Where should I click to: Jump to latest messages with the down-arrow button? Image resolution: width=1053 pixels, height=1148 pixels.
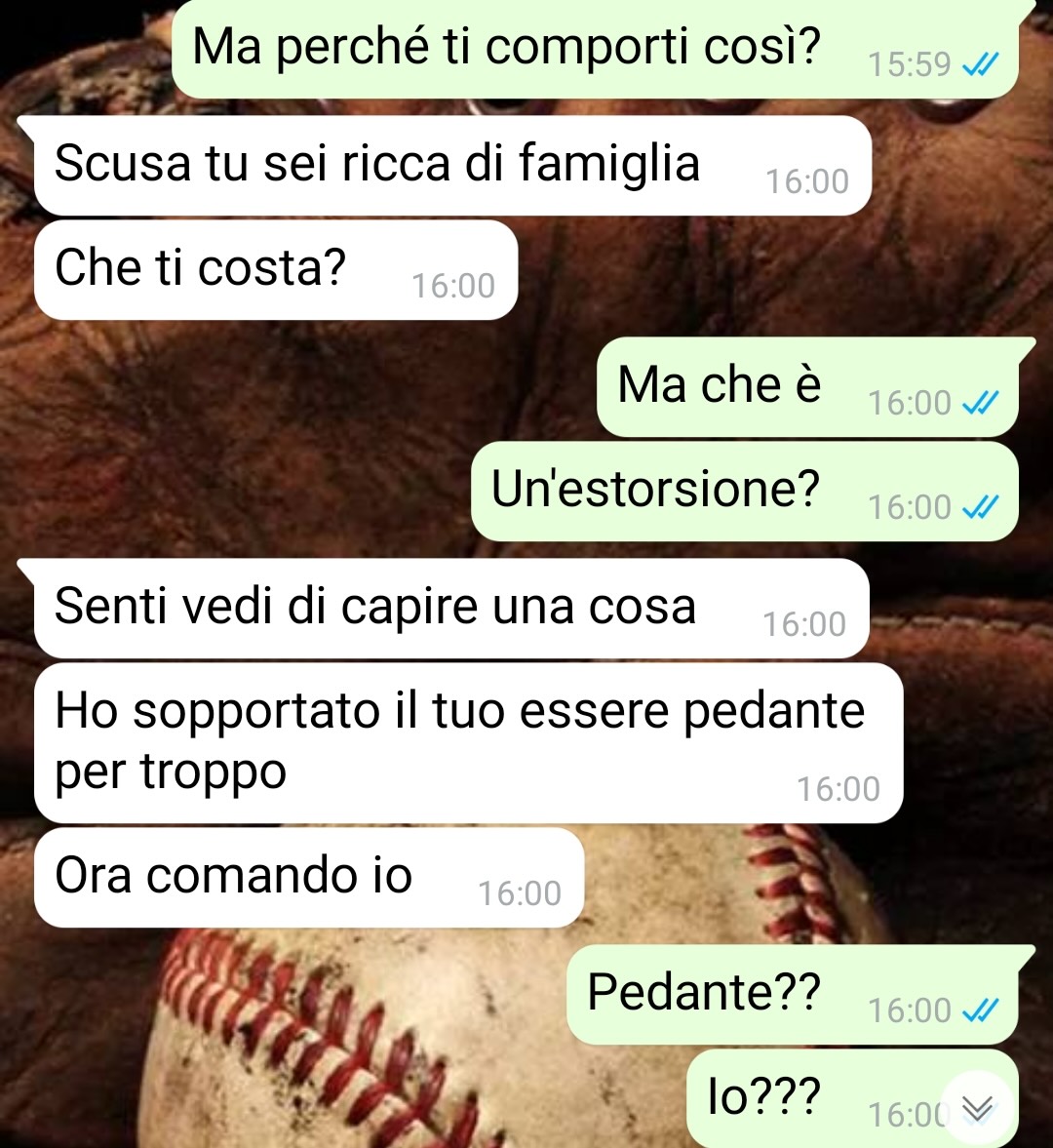coord(978,1108)
